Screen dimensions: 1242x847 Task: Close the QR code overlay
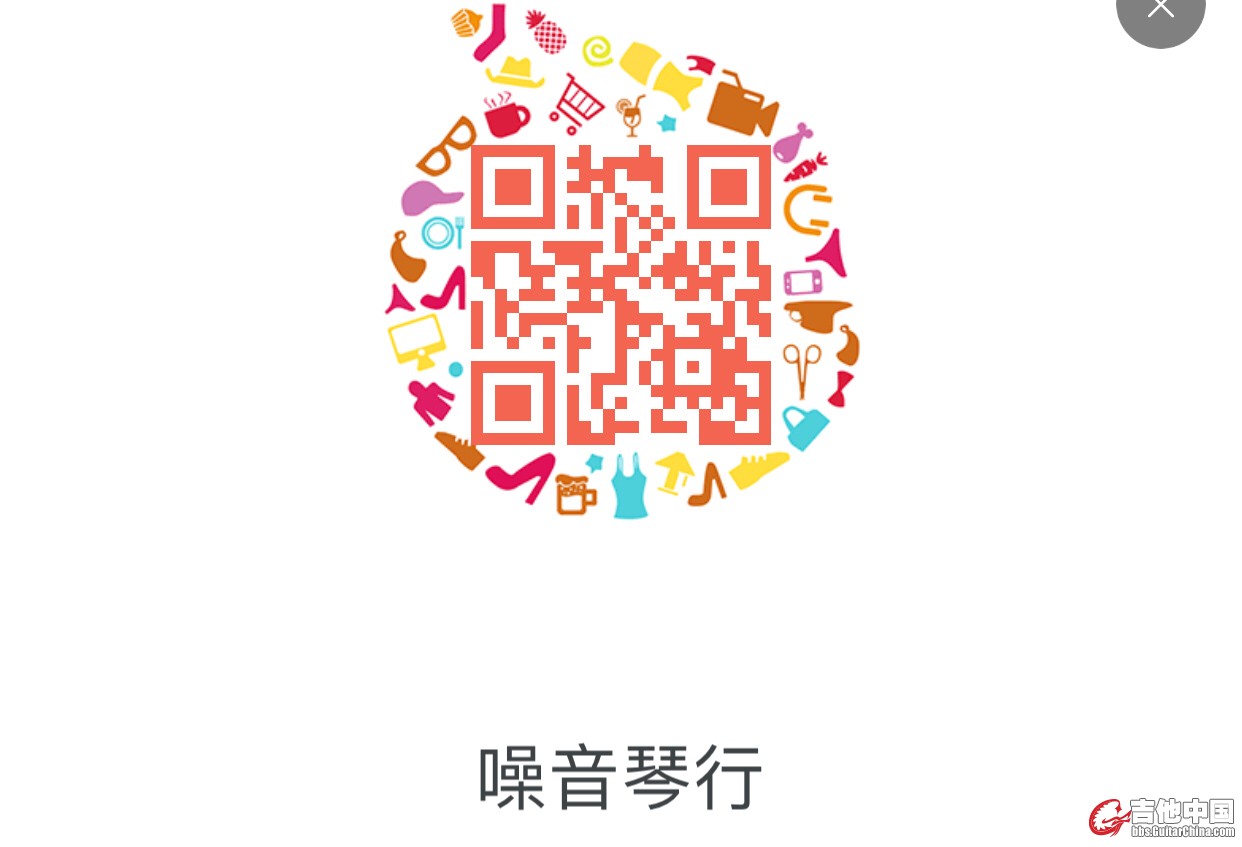[x=1160, y=10]
